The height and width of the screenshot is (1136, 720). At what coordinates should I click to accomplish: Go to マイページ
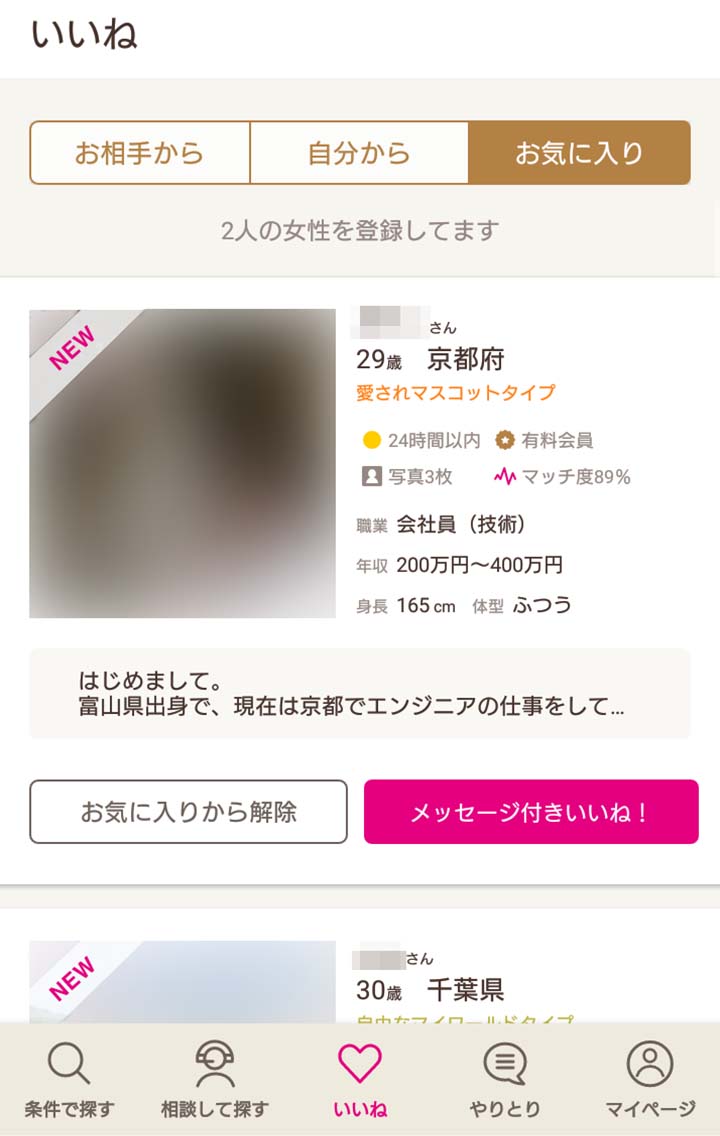point(650,1079)
